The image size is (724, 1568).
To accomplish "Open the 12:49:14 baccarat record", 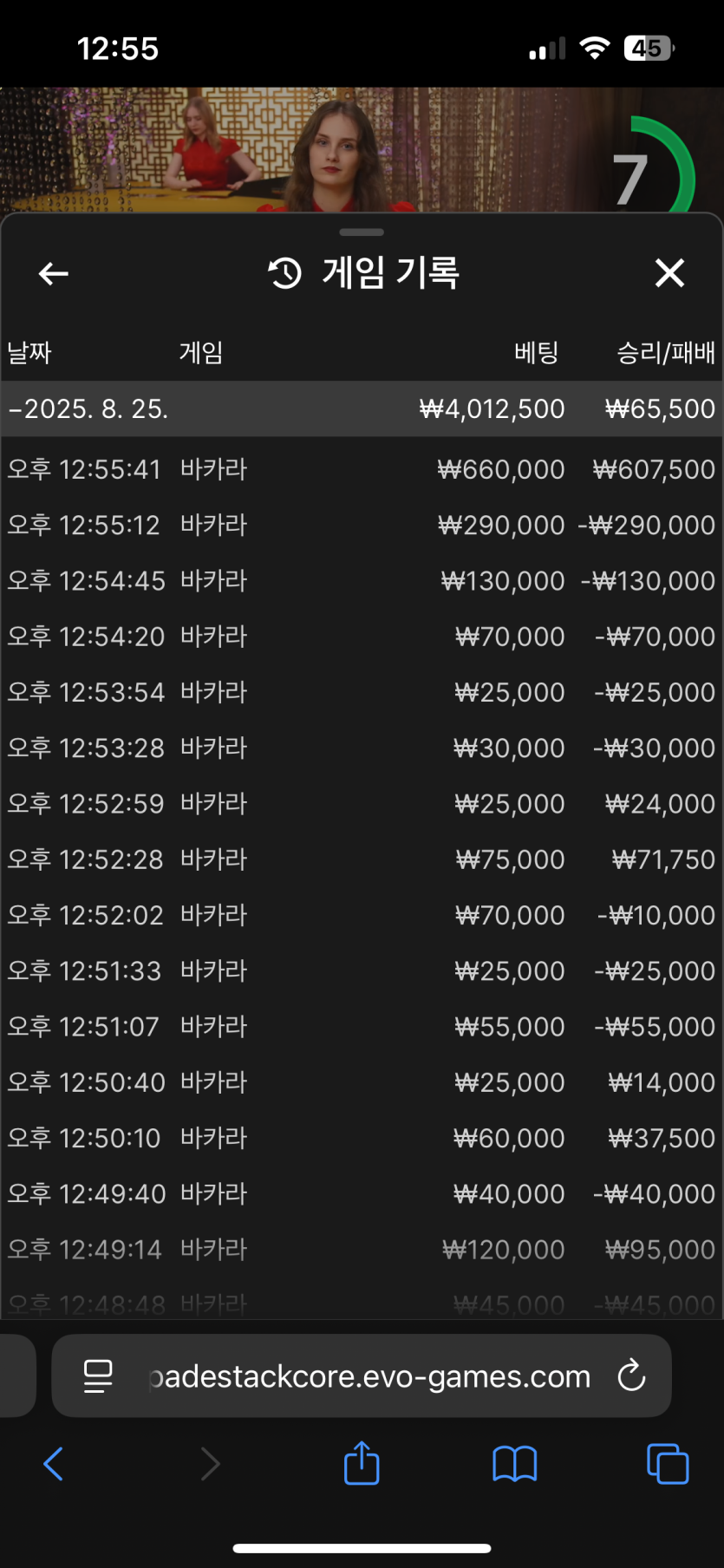I will [x=362, y=1249].
